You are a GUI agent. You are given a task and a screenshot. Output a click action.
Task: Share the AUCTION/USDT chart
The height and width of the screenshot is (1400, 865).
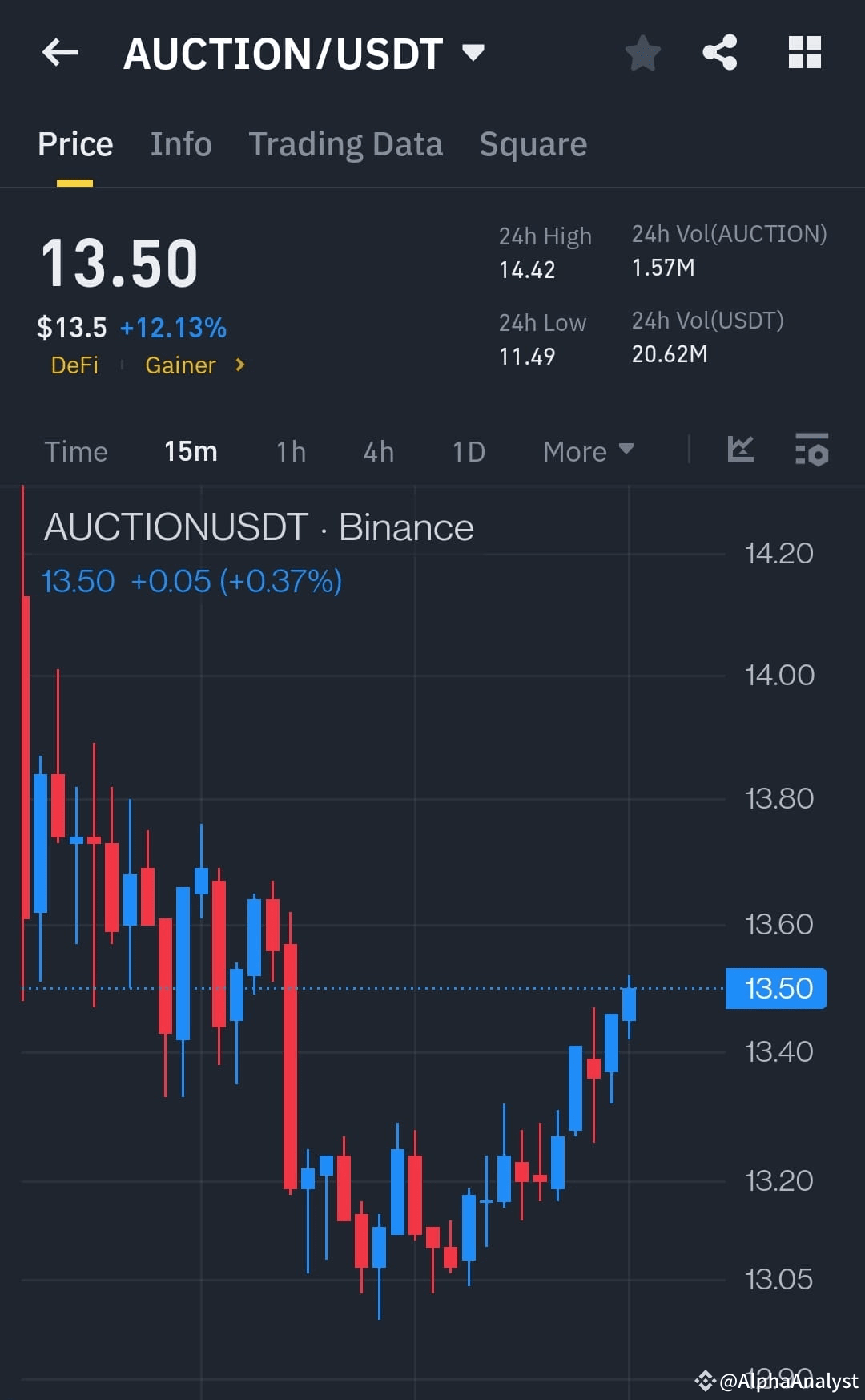pos(719,53)
